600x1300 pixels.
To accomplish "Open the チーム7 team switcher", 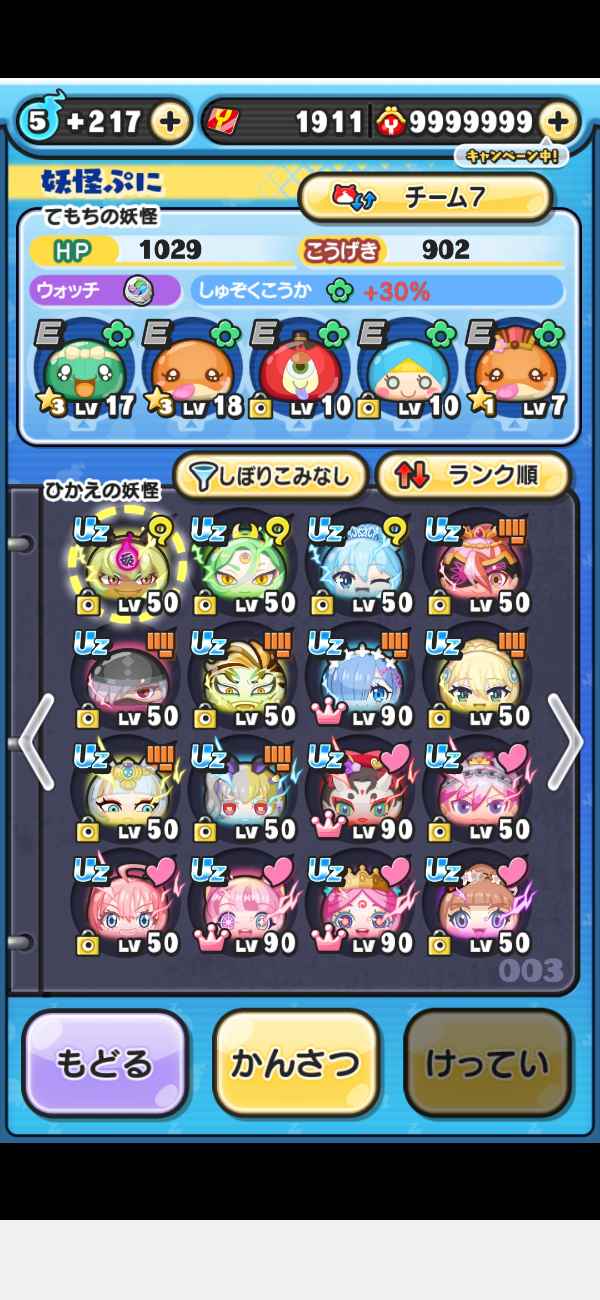I will point(426,198).
